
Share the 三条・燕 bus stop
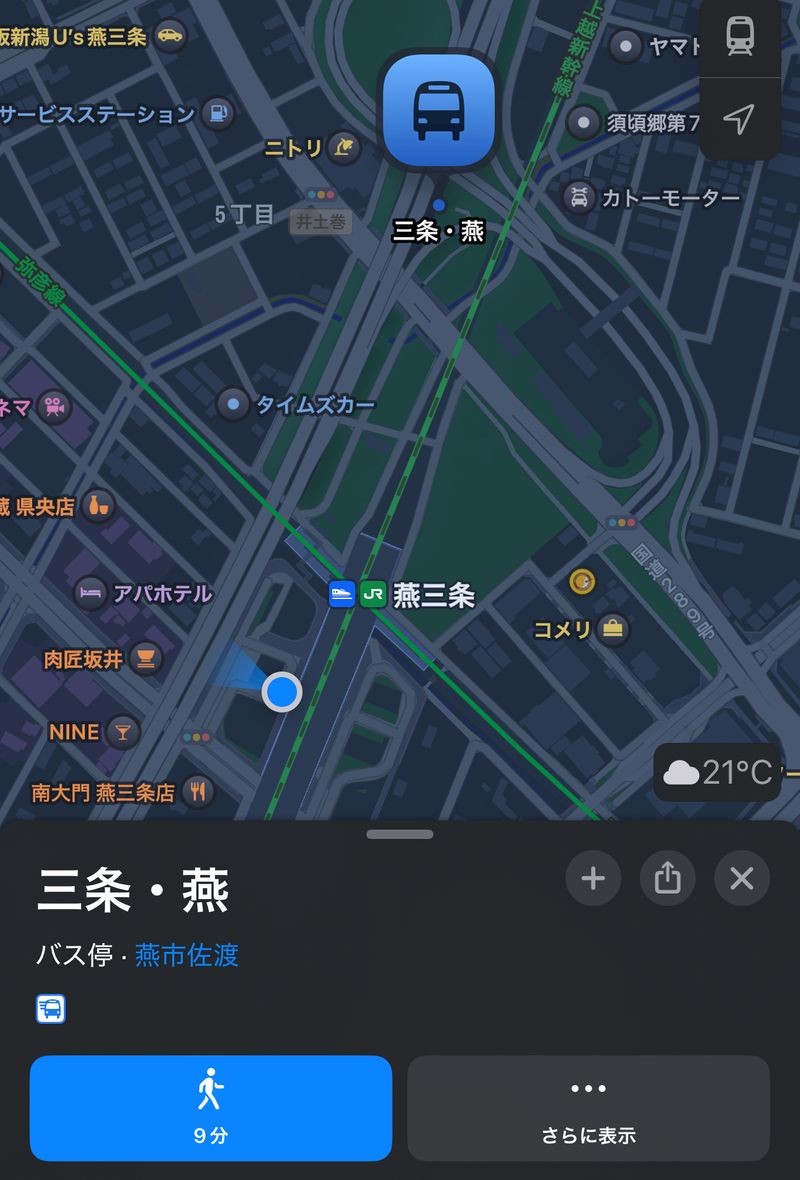click(667, 879)
